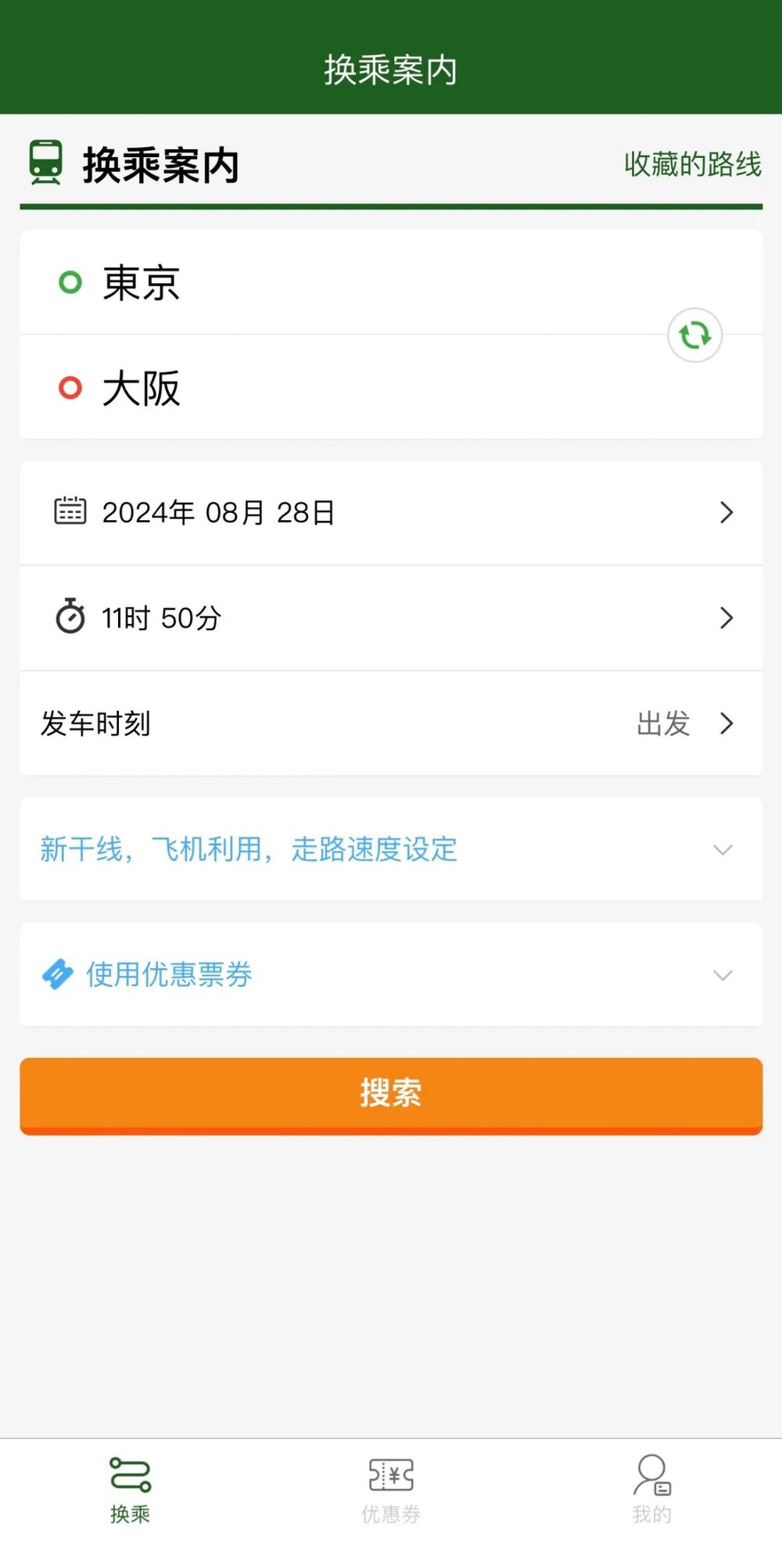782x1568 pixels.
Task: Open the 发车时刻 departure option row
Action: click(x=391, y=723)
